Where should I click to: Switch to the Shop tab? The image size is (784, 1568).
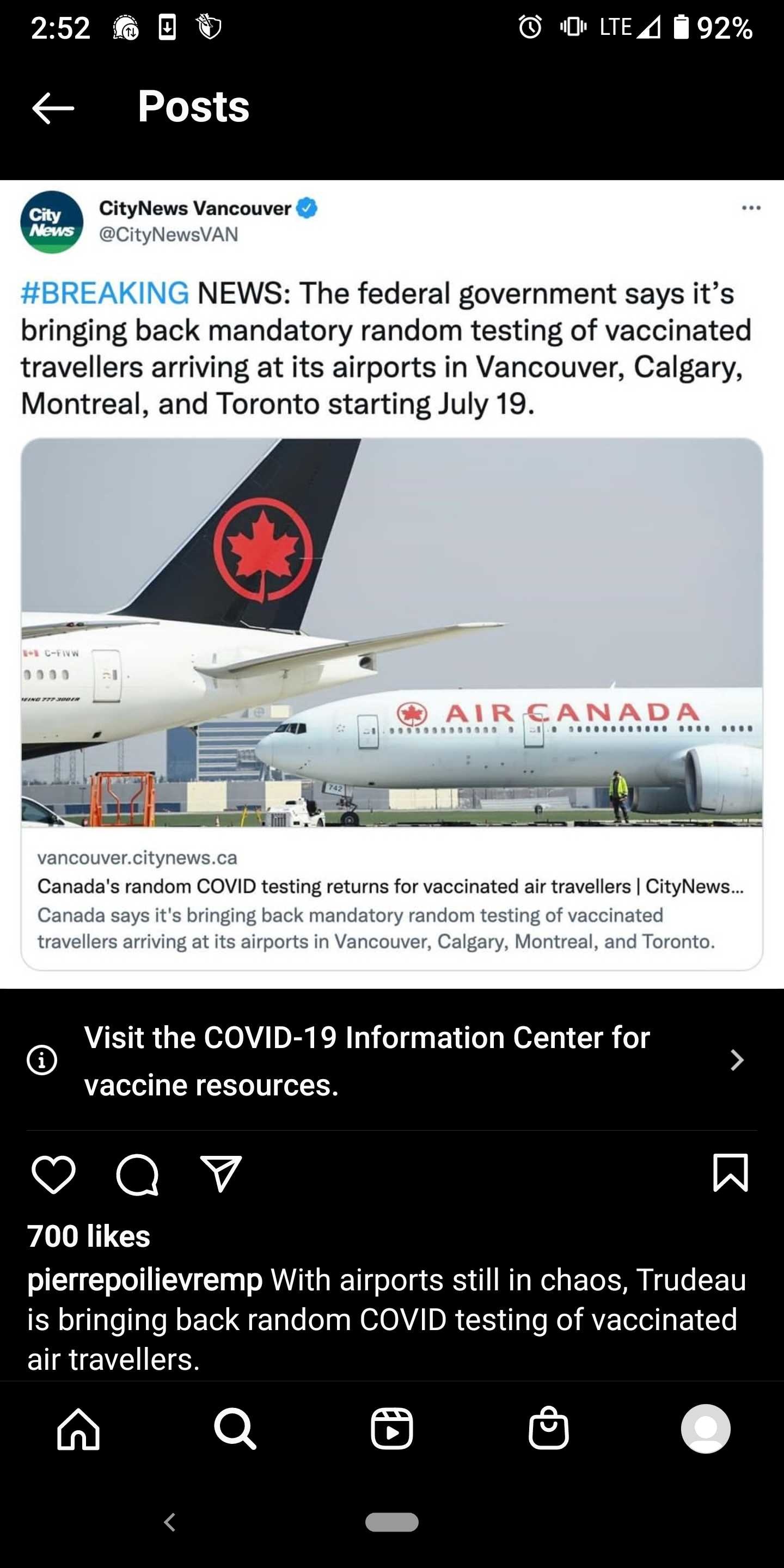pyautogui.click(x=548, y=1428)
